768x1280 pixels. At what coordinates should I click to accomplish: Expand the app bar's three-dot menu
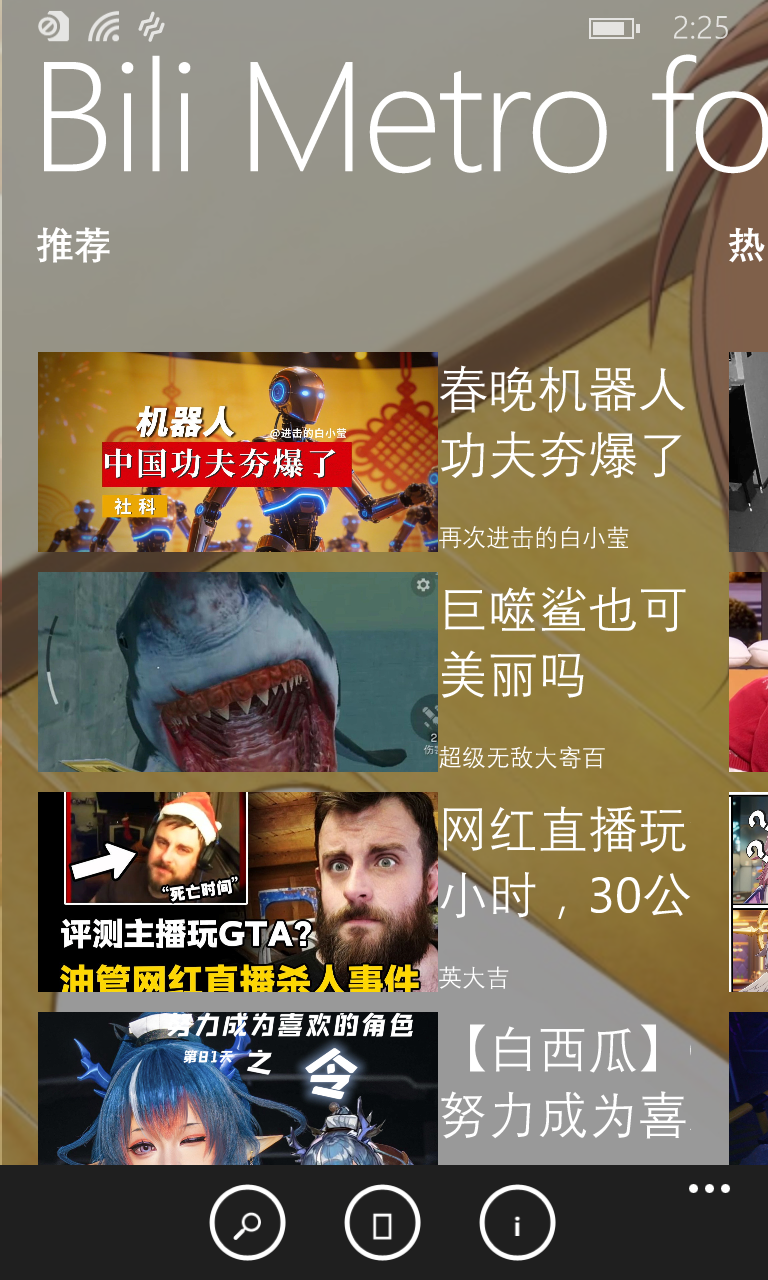(709, 1189)
